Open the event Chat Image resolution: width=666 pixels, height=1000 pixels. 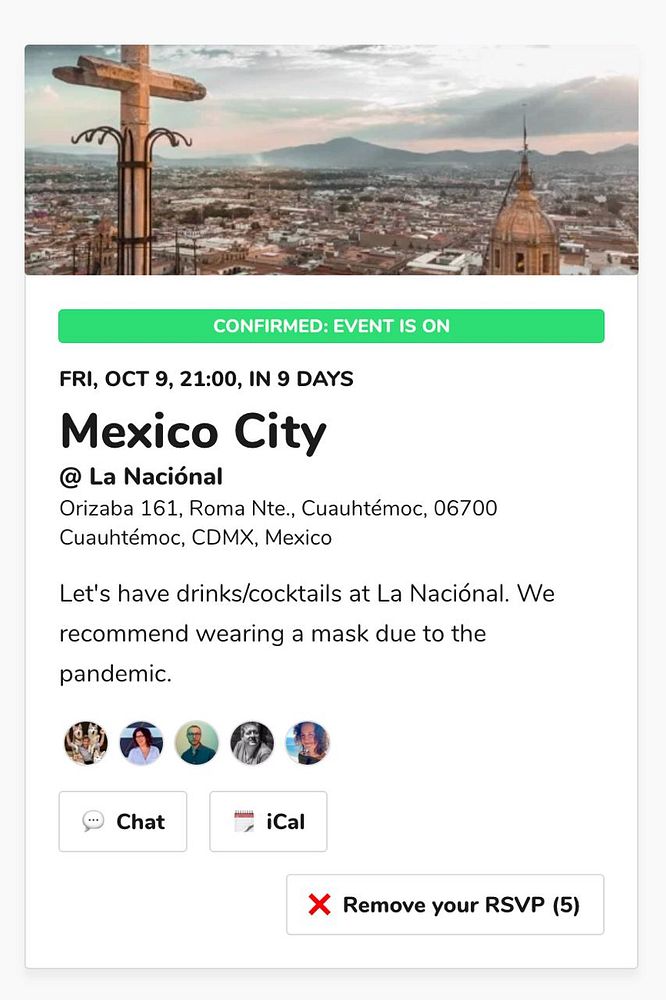click(123, 822)
